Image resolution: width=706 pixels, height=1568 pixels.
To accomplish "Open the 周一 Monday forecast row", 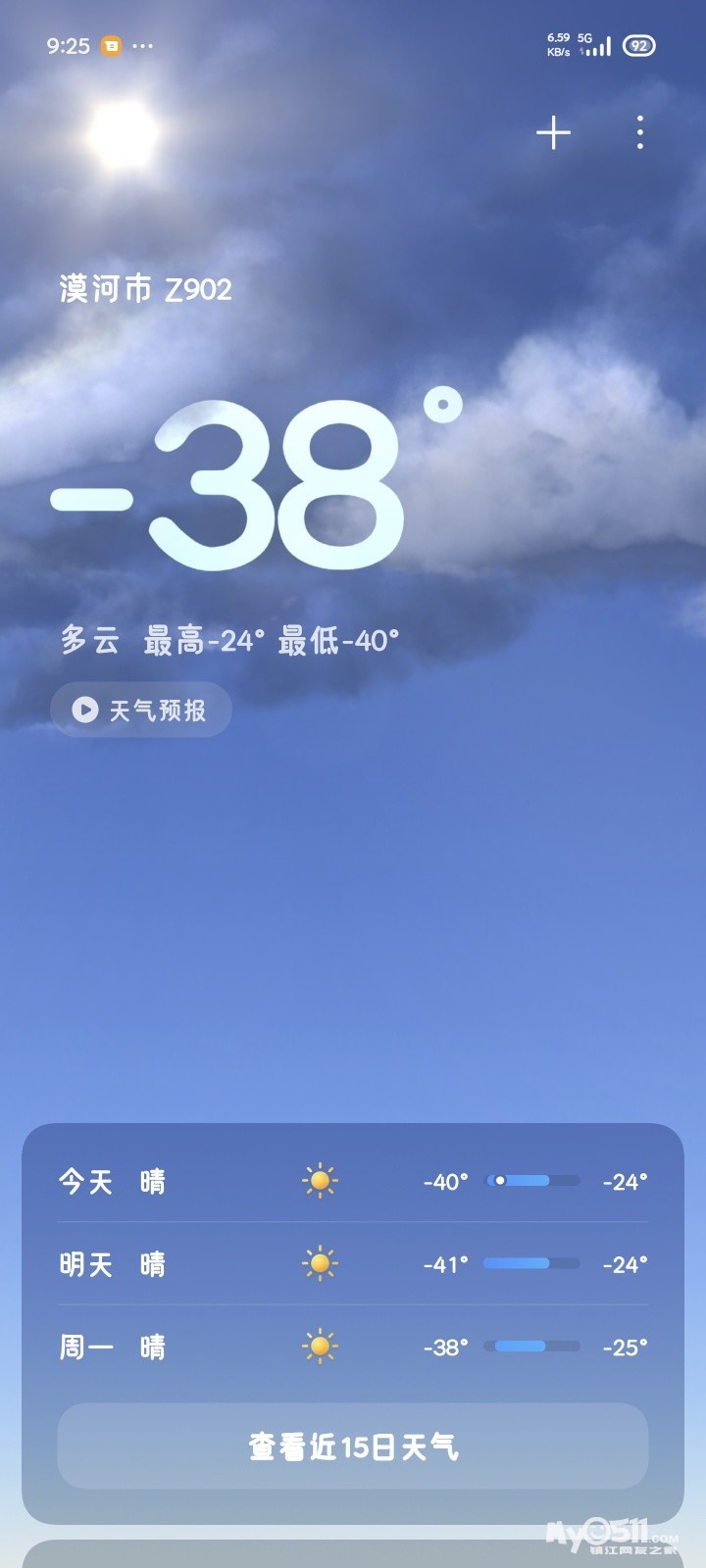I will point(353,1347).
